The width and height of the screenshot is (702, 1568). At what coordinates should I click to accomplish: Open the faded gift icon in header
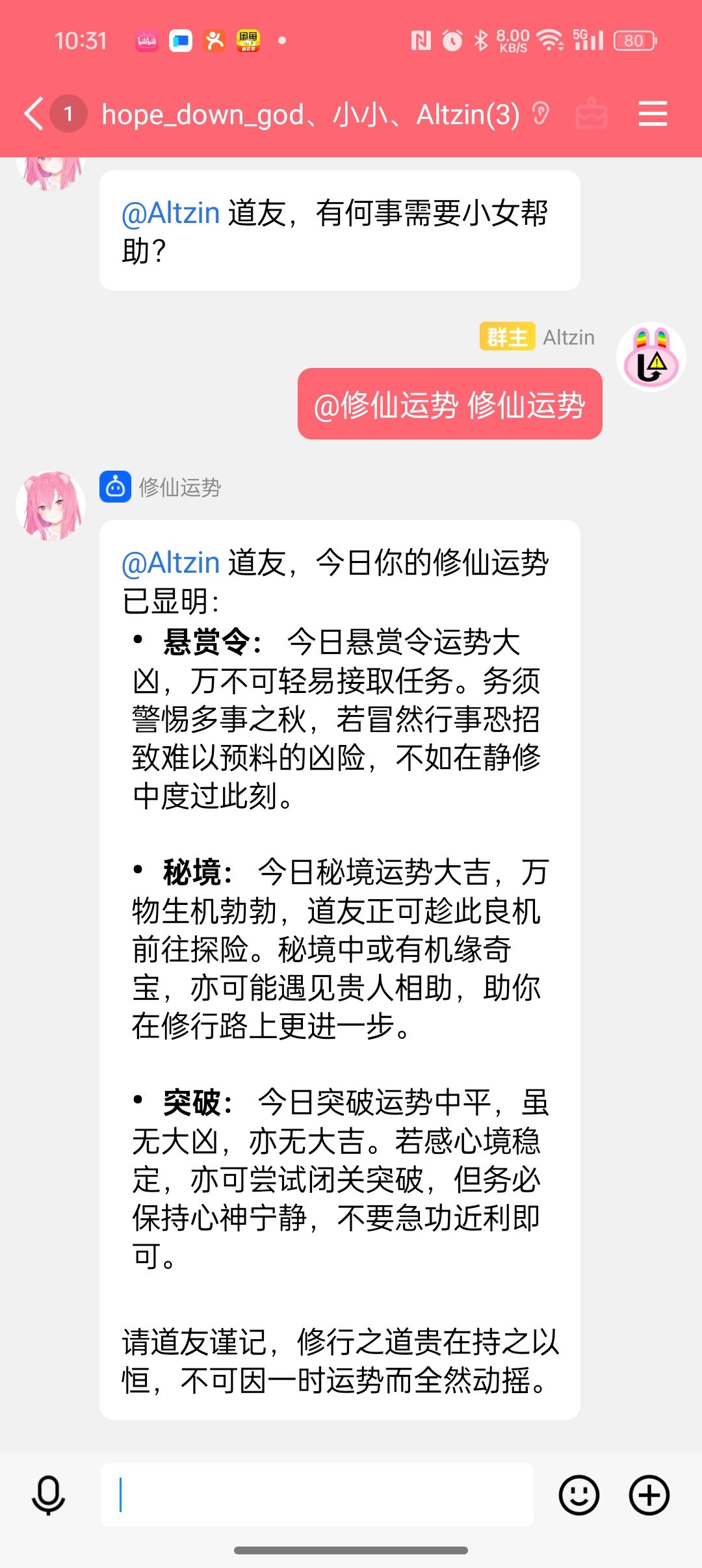tap(591, 114)
